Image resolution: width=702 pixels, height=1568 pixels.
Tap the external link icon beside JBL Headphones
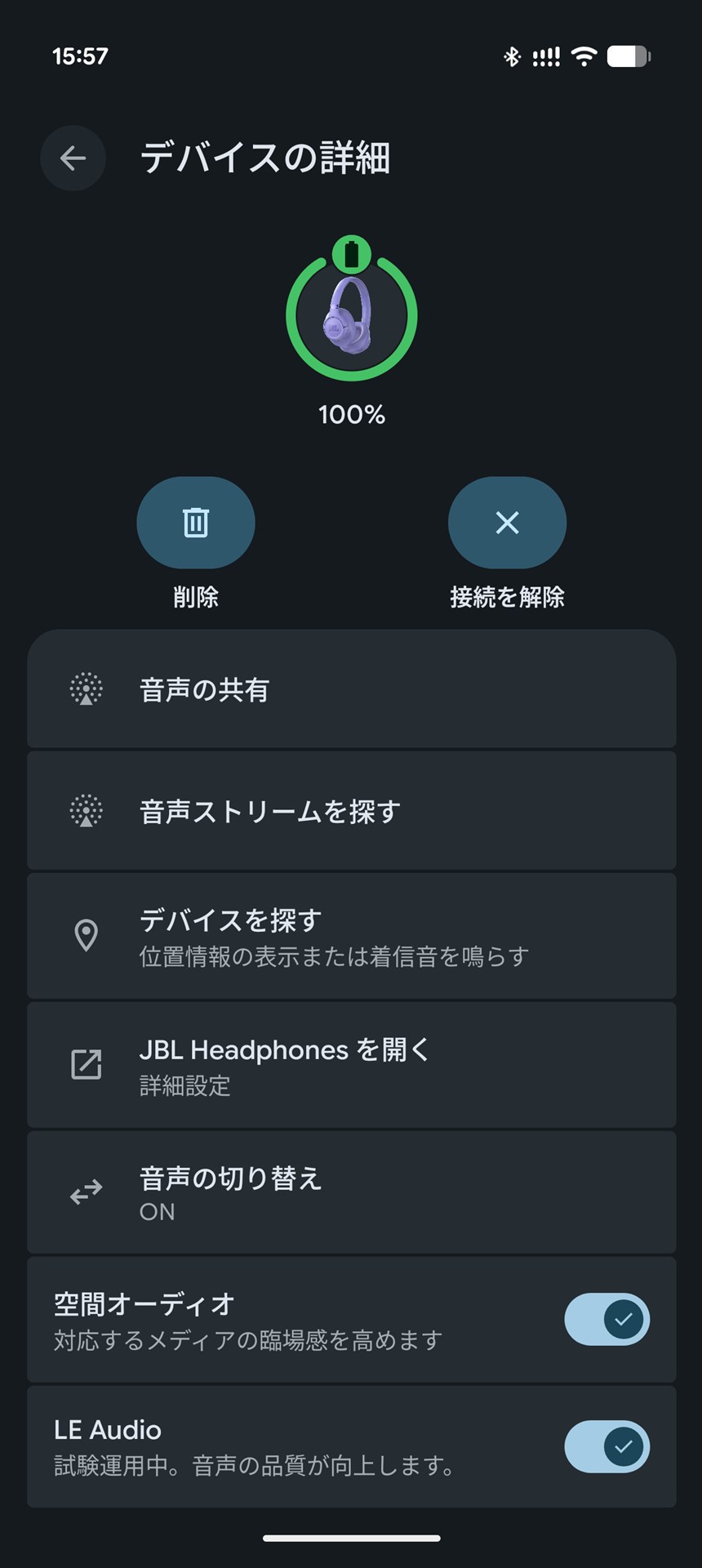pos(85,1065)
